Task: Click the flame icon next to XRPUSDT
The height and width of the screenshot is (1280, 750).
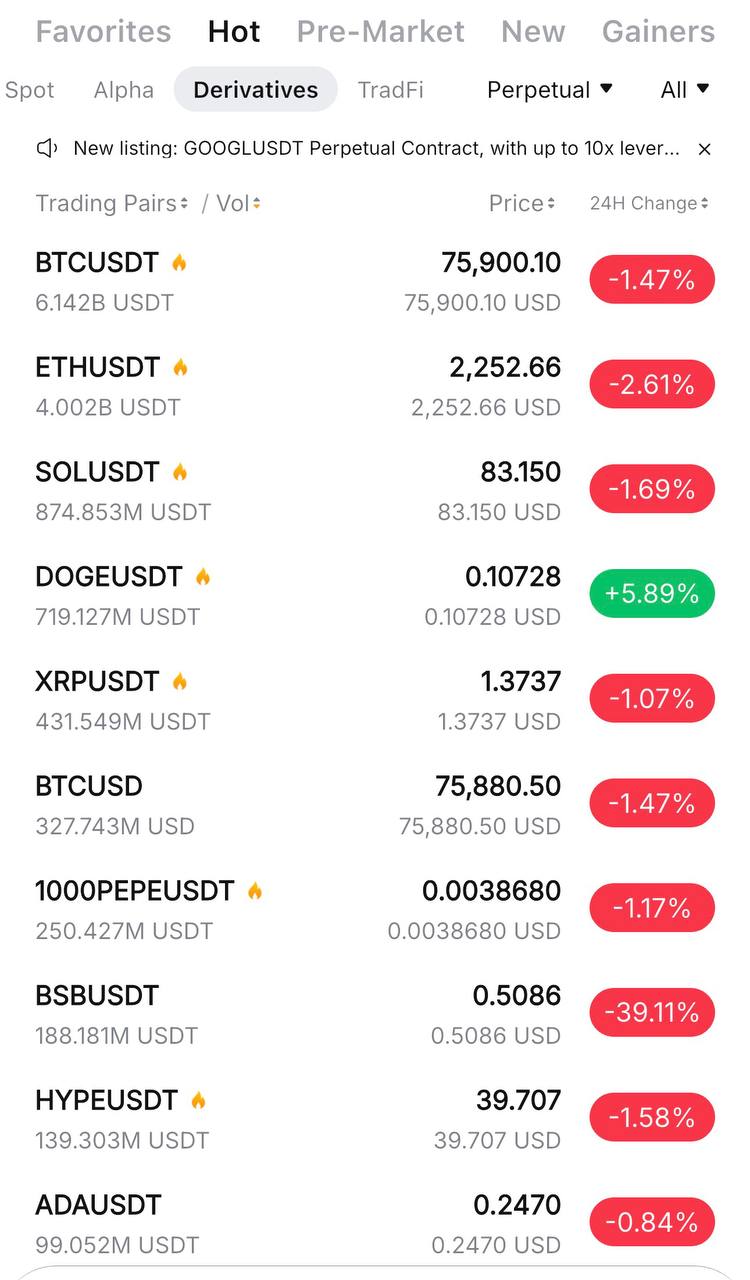Action: point(179,681)
